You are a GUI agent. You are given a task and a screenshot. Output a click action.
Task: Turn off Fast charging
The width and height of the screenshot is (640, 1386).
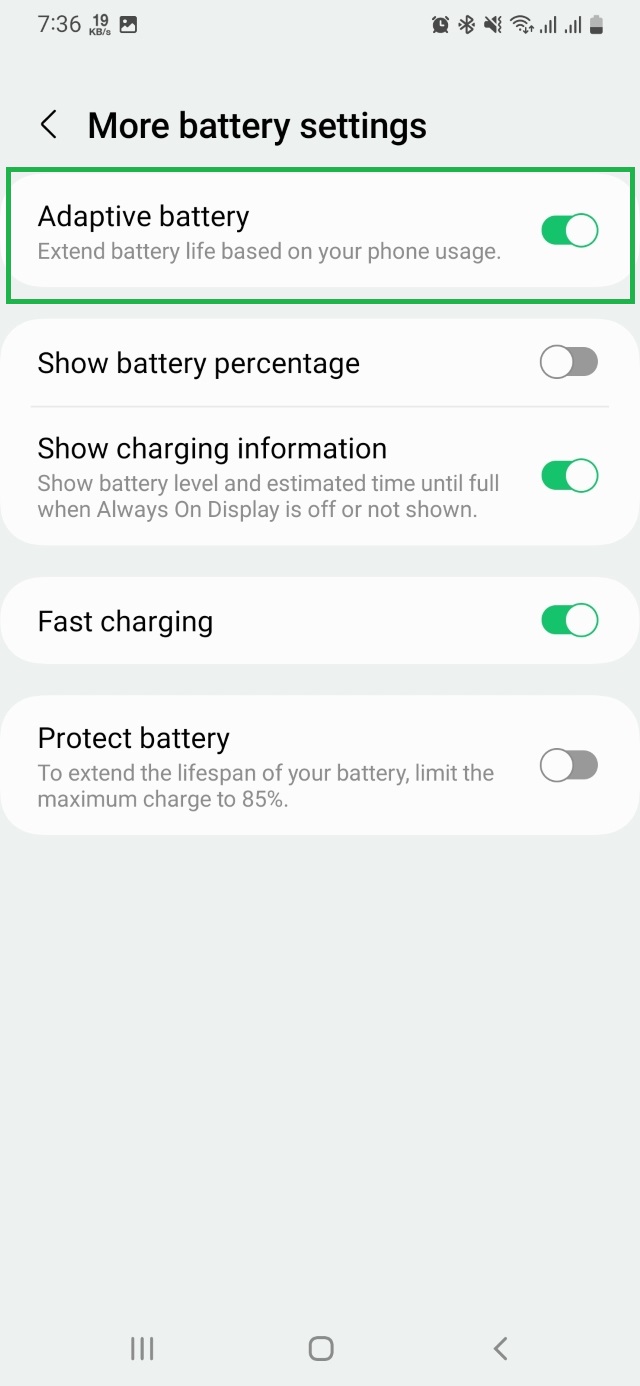click(x=569, y=621)
